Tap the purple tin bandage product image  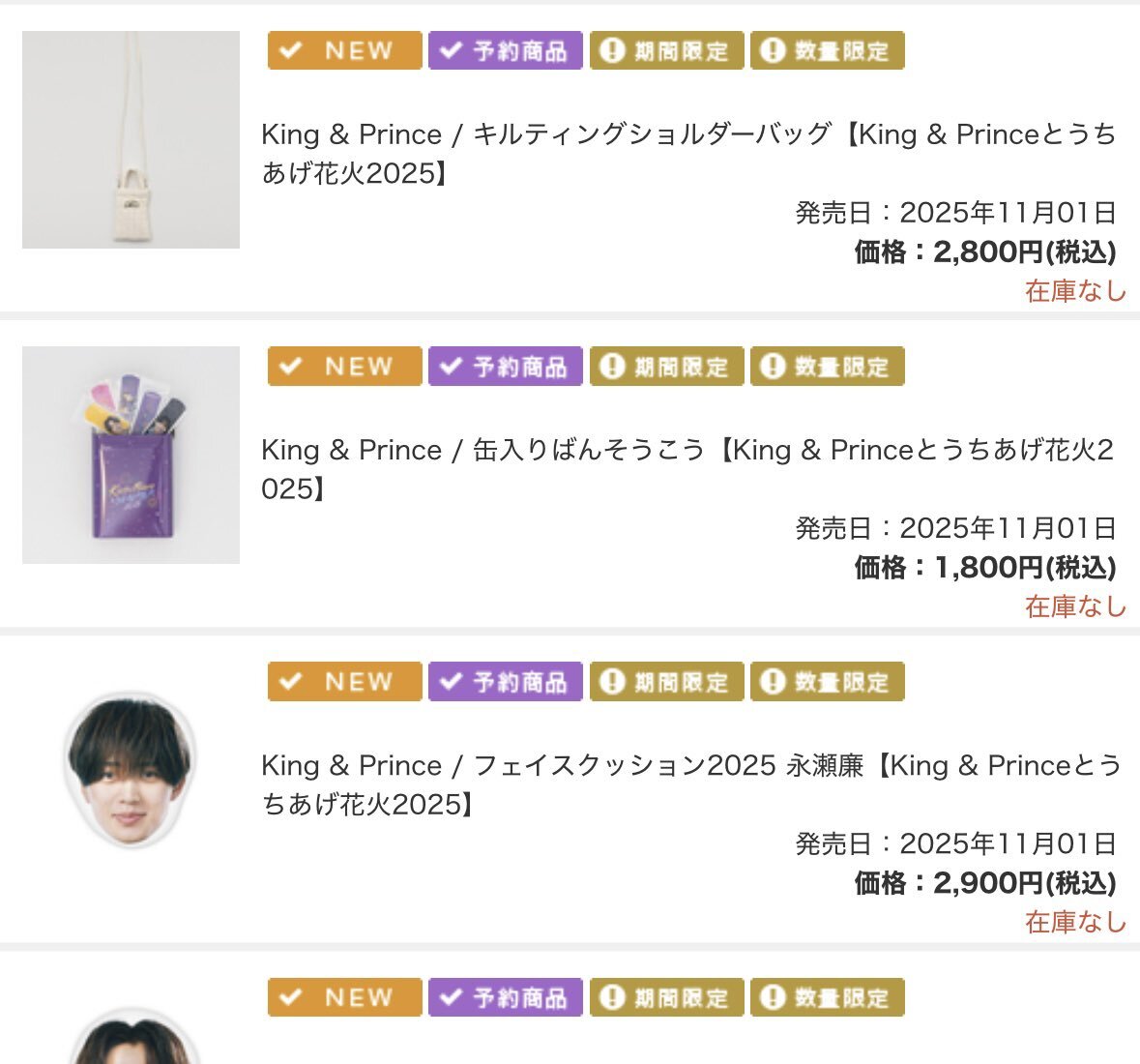click(131, 455)
